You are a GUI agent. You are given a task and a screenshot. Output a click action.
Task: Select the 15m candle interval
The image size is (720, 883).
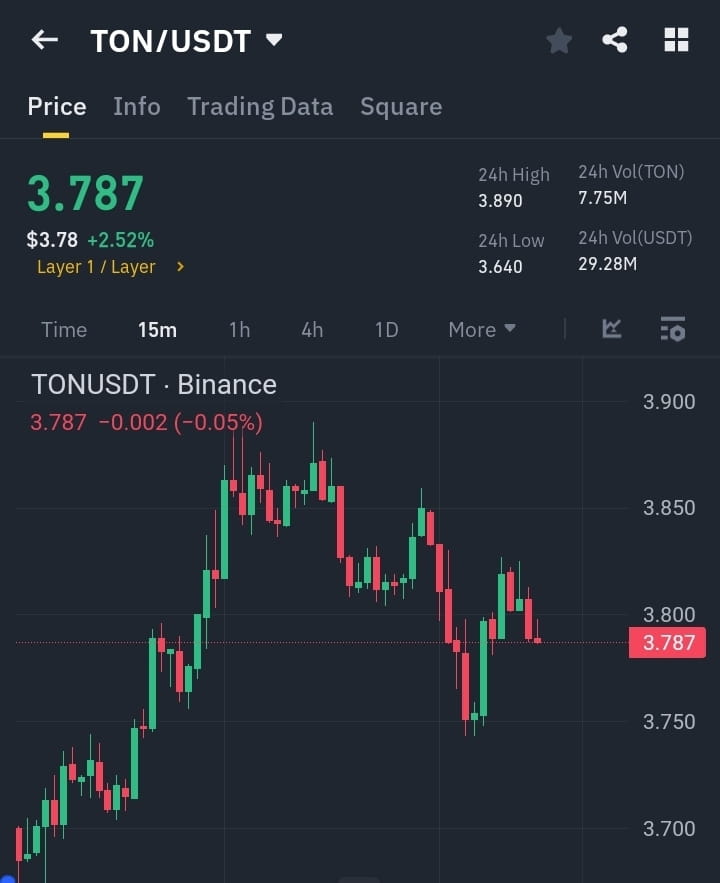(x=157, y=329)
